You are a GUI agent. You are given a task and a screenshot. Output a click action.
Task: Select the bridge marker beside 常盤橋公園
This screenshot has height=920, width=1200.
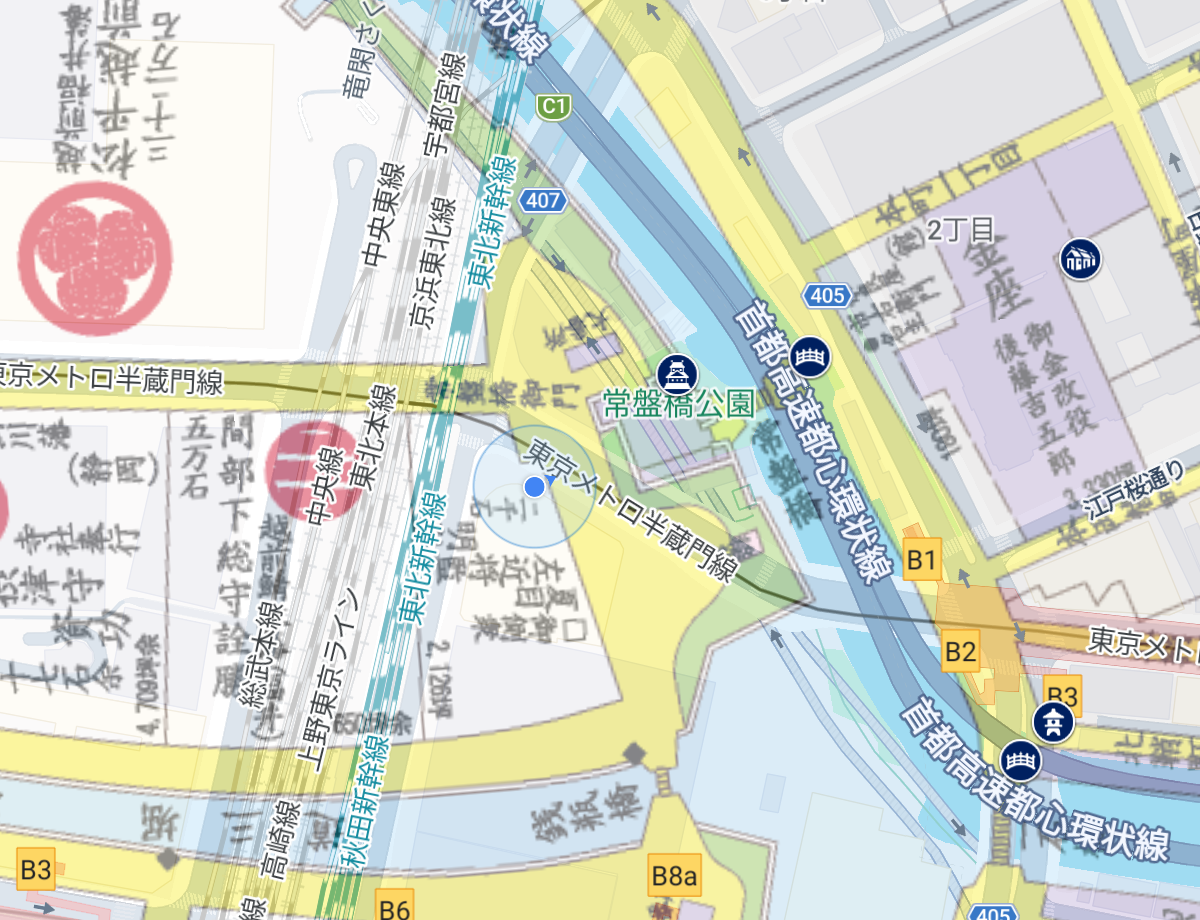[811, 356]
